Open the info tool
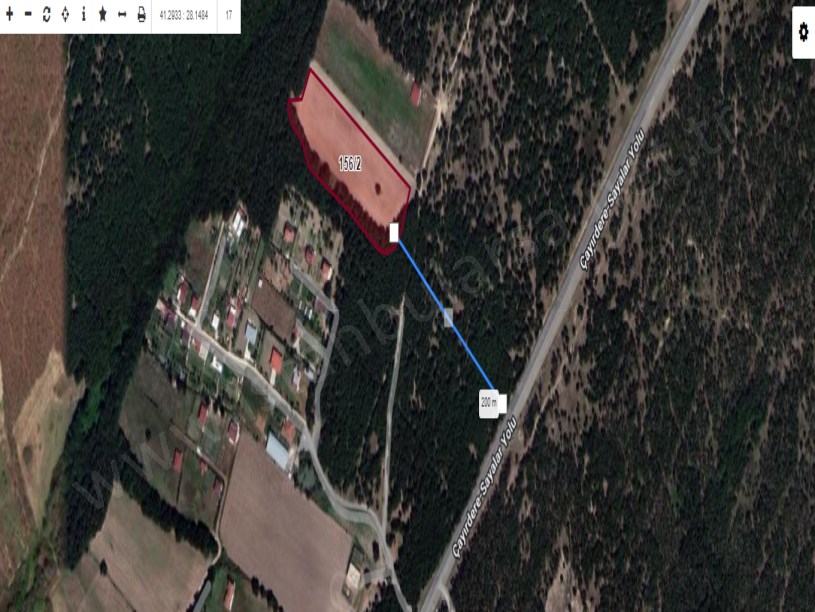815x612 pixels. 83,15
